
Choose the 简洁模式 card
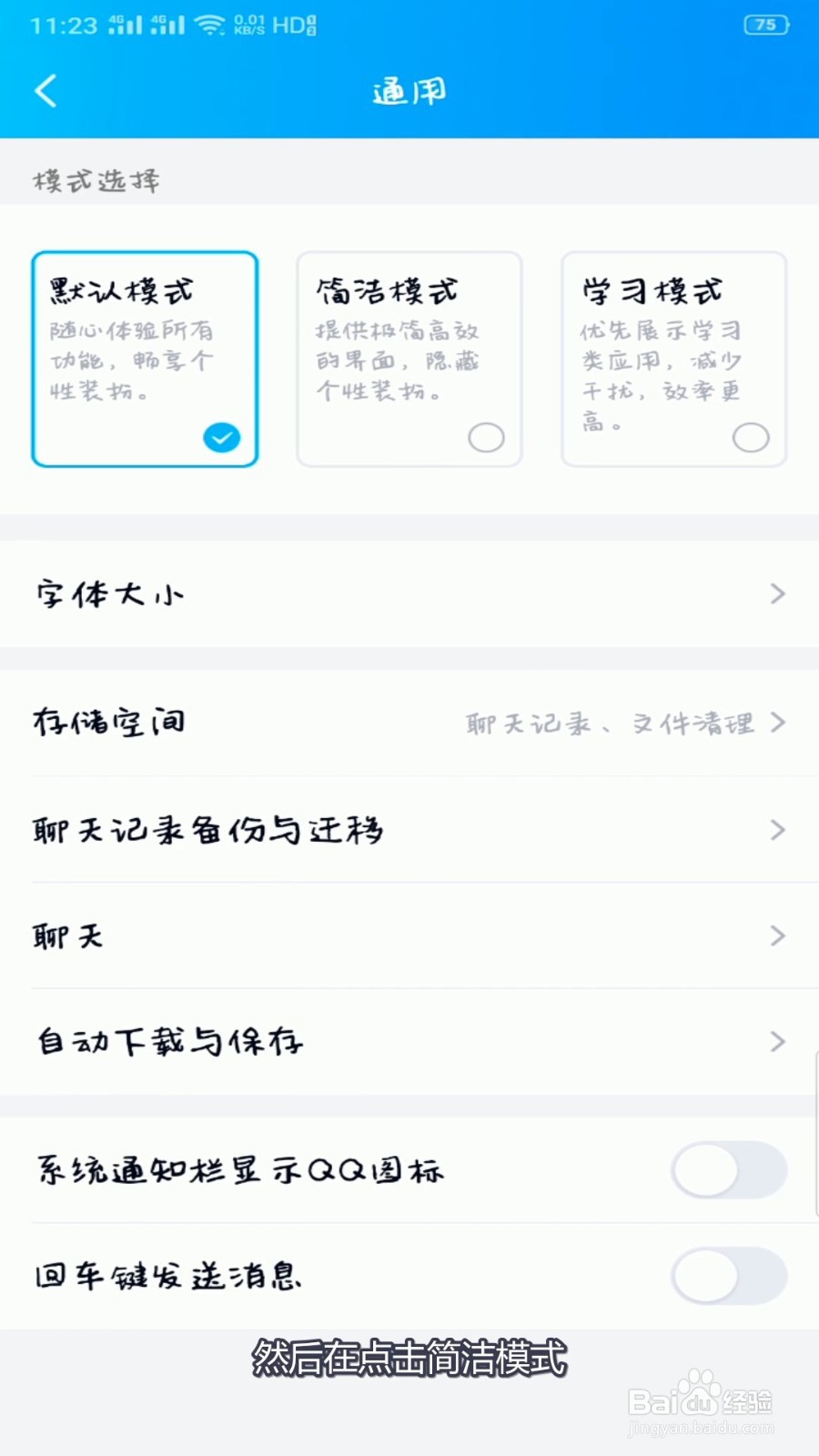point(409,359)
